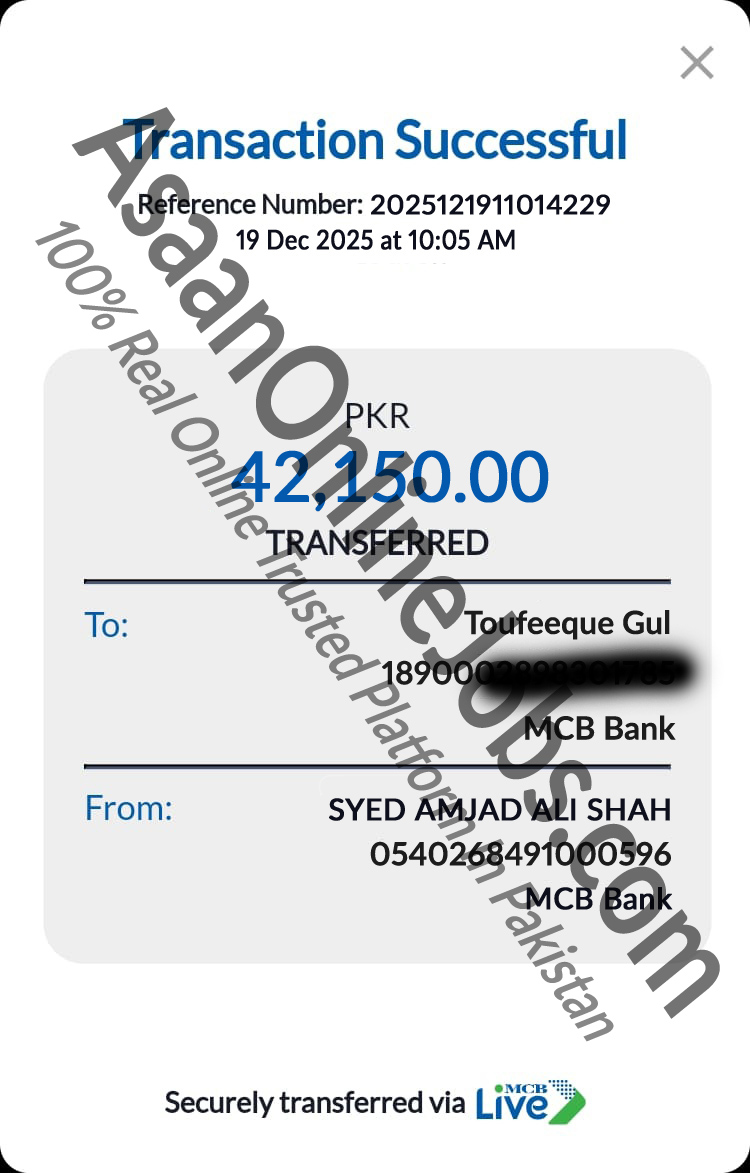The height and width of the screenshot is (1173, 750).
Task: Click the close X icon at top right
Action: 697,62
